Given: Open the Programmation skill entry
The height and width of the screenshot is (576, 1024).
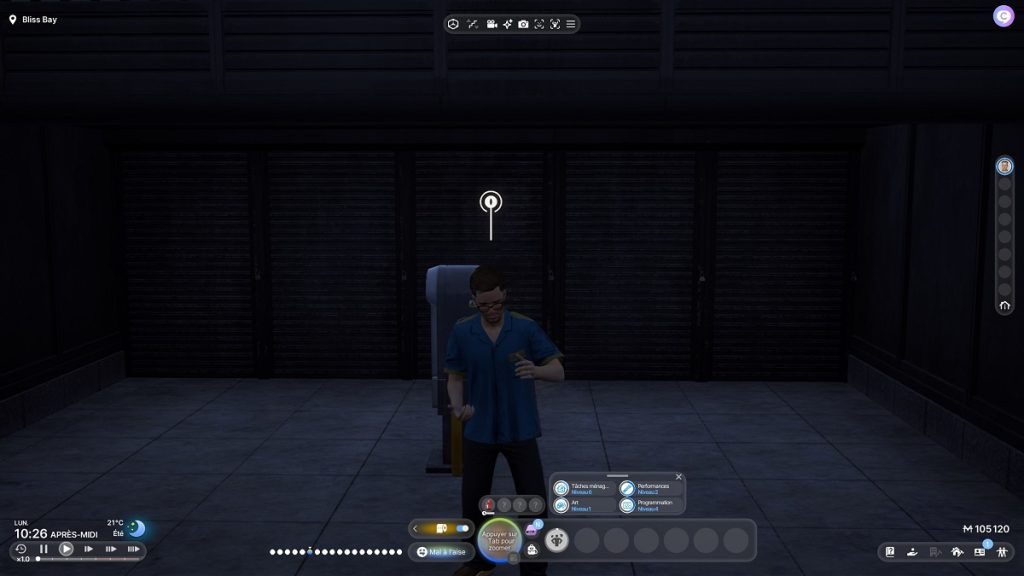Looking at the screenshot, I should 652,505.
